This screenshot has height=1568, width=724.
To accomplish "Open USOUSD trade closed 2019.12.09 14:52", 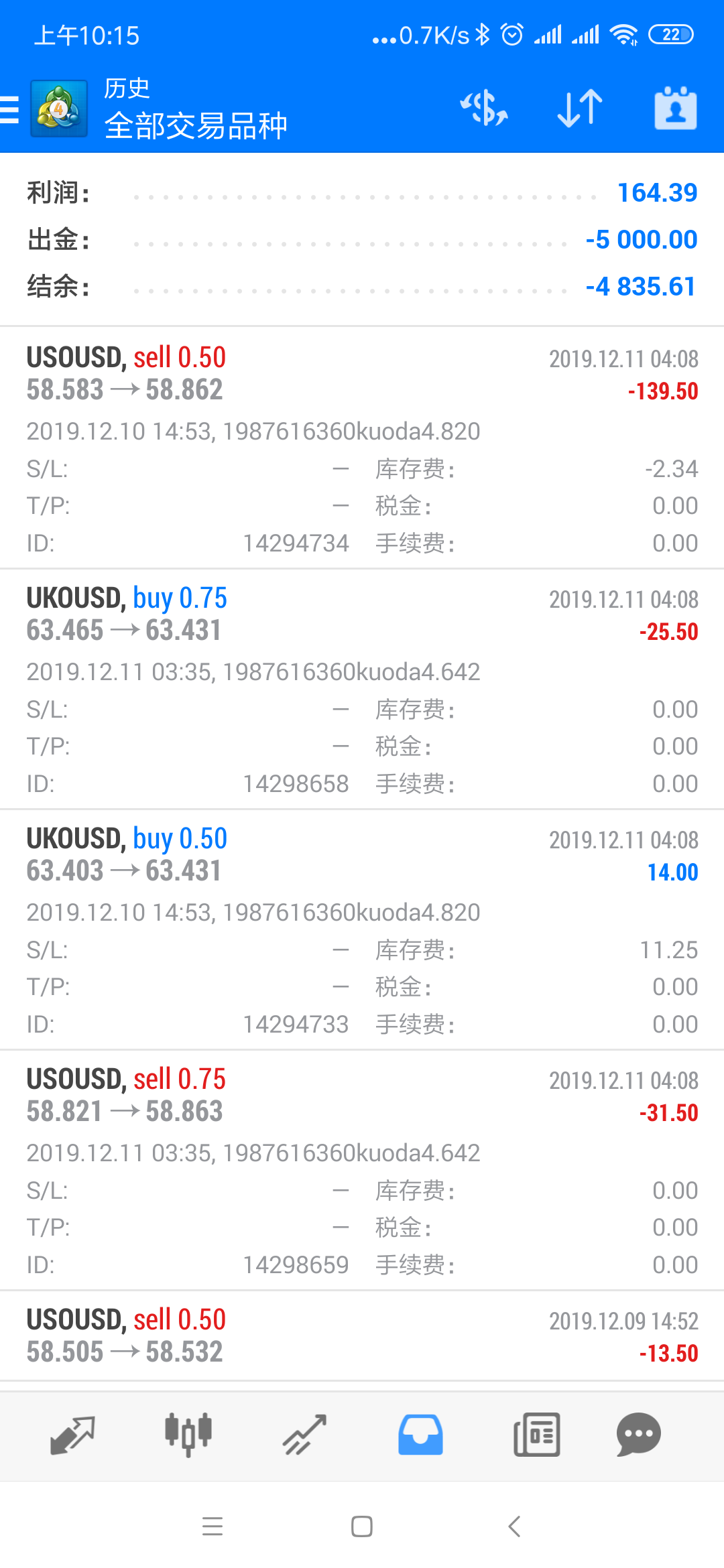I will (362, 1336).
